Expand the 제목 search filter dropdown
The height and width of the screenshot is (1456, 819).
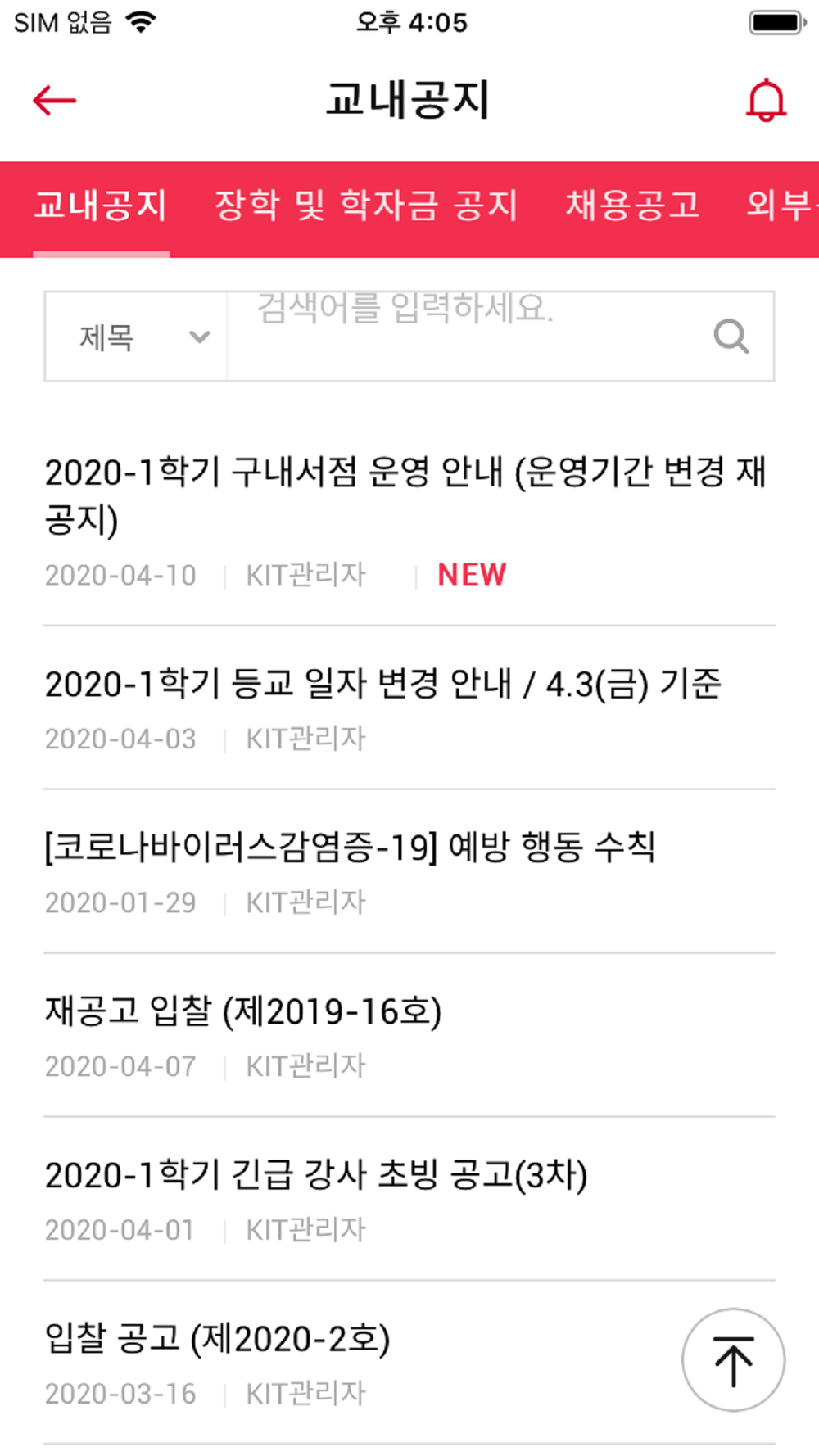pyautogui.click(x=136, y=337)
